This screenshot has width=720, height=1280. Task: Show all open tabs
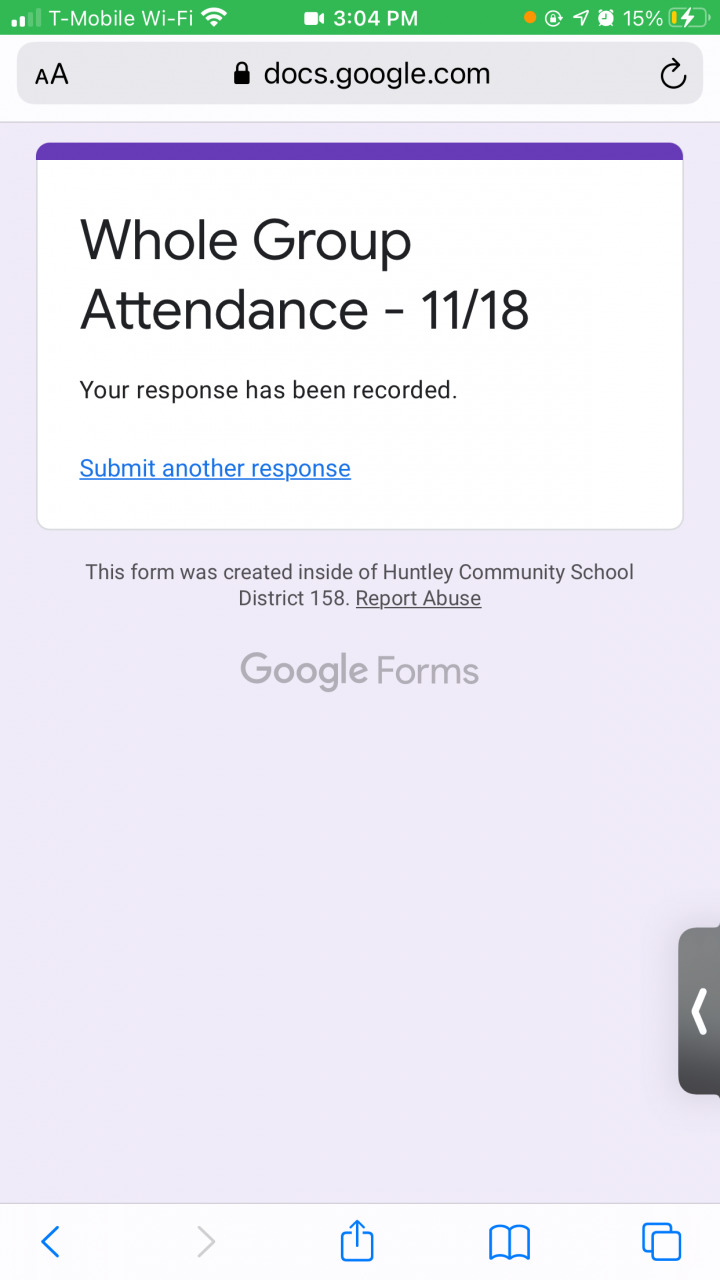tap(661, 1241)
